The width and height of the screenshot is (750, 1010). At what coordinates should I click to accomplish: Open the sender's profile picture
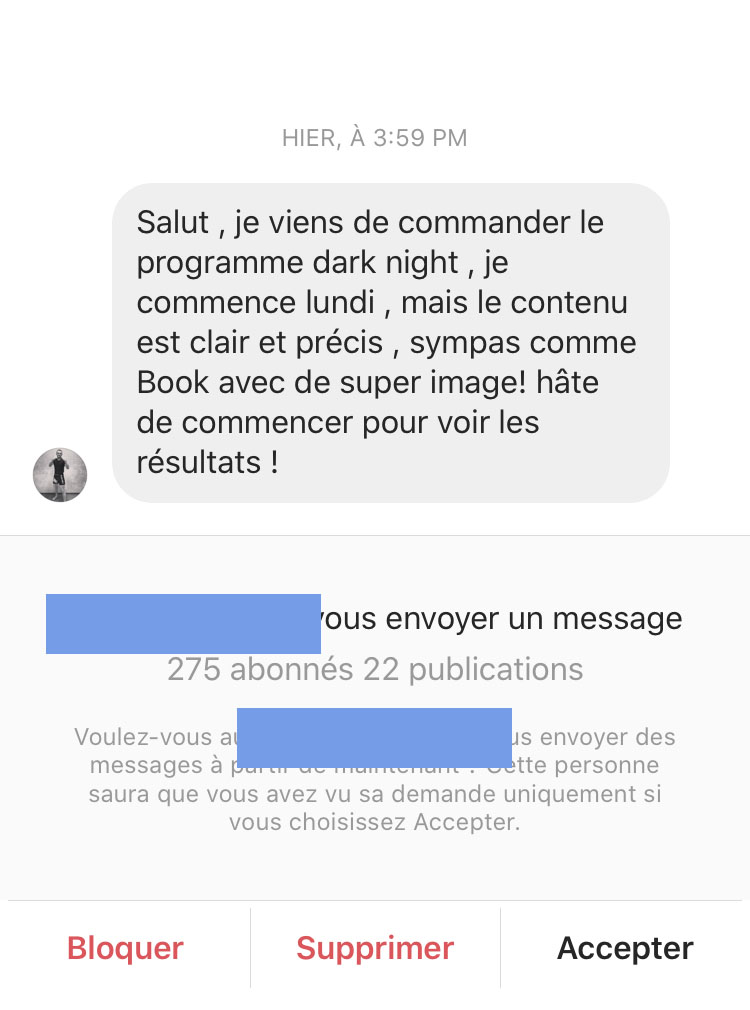tap(60, 474)
